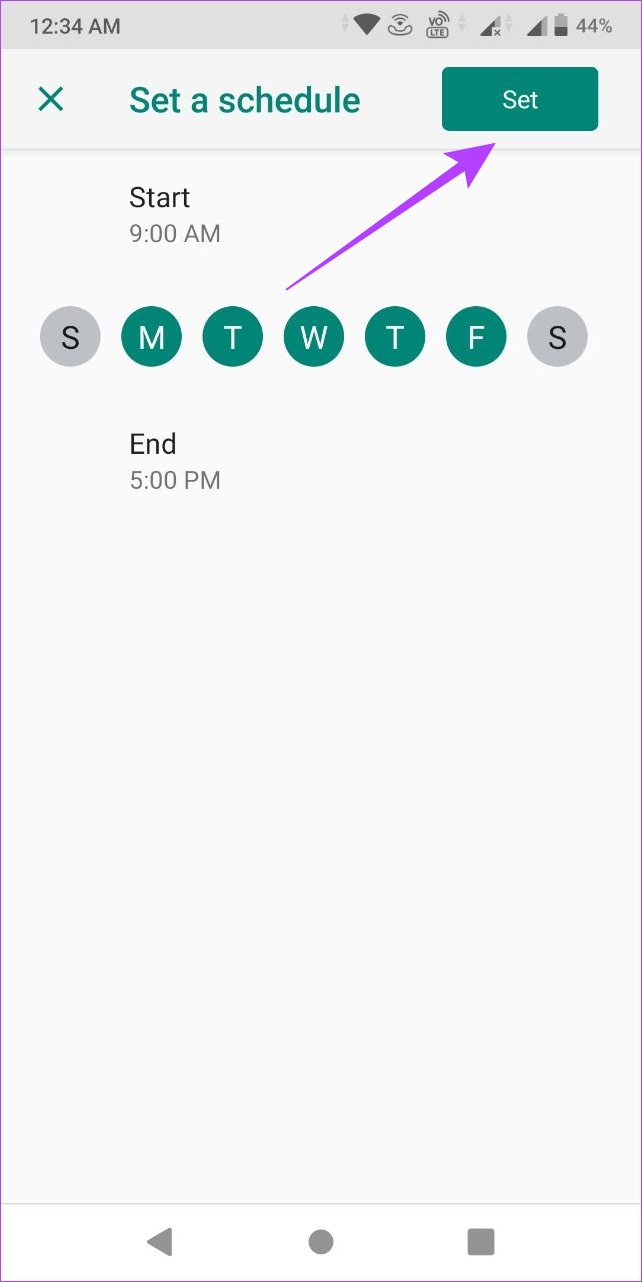Enable Saturday in the schedule
Screen dimensions: 642x1282
557,337
